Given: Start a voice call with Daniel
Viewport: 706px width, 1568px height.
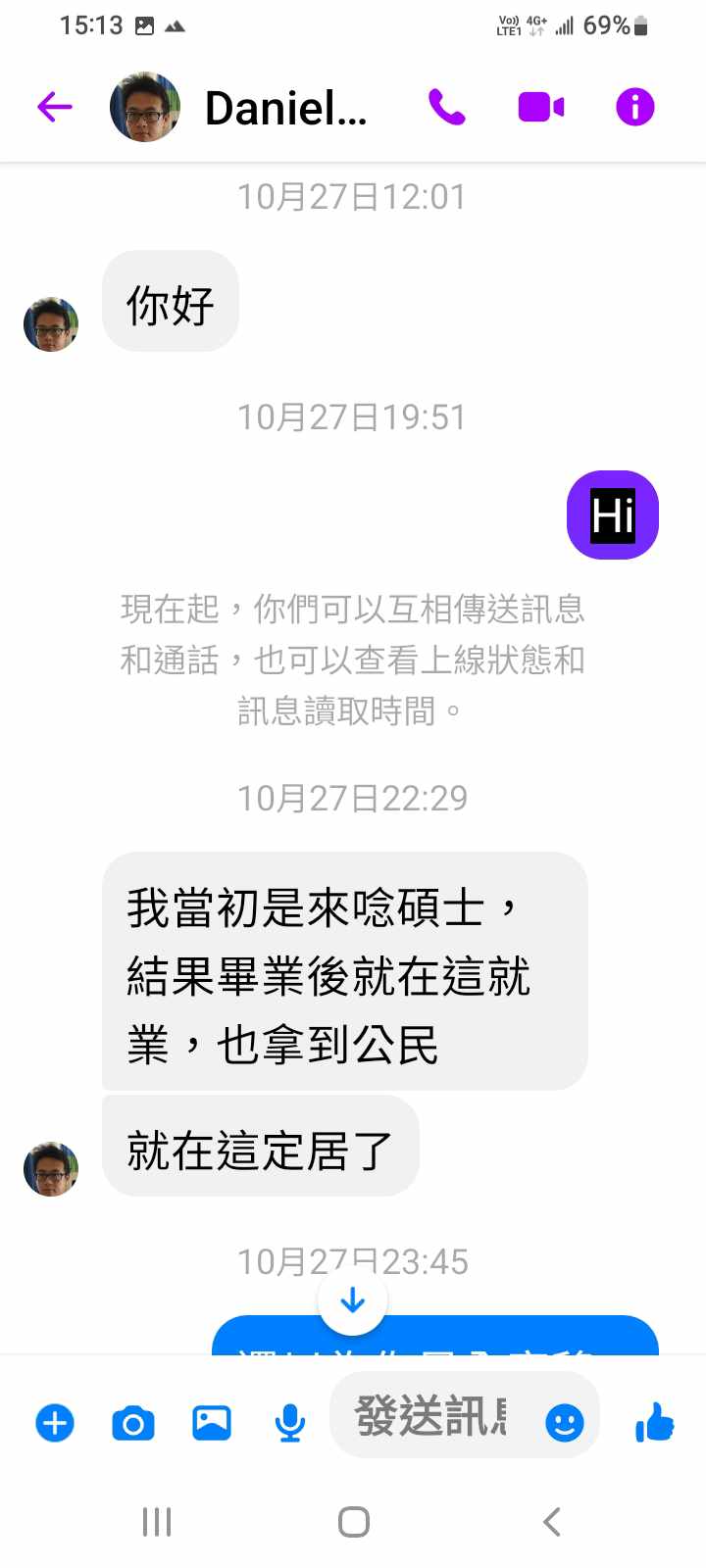Looking at the screenshot, I should point(447,107).
